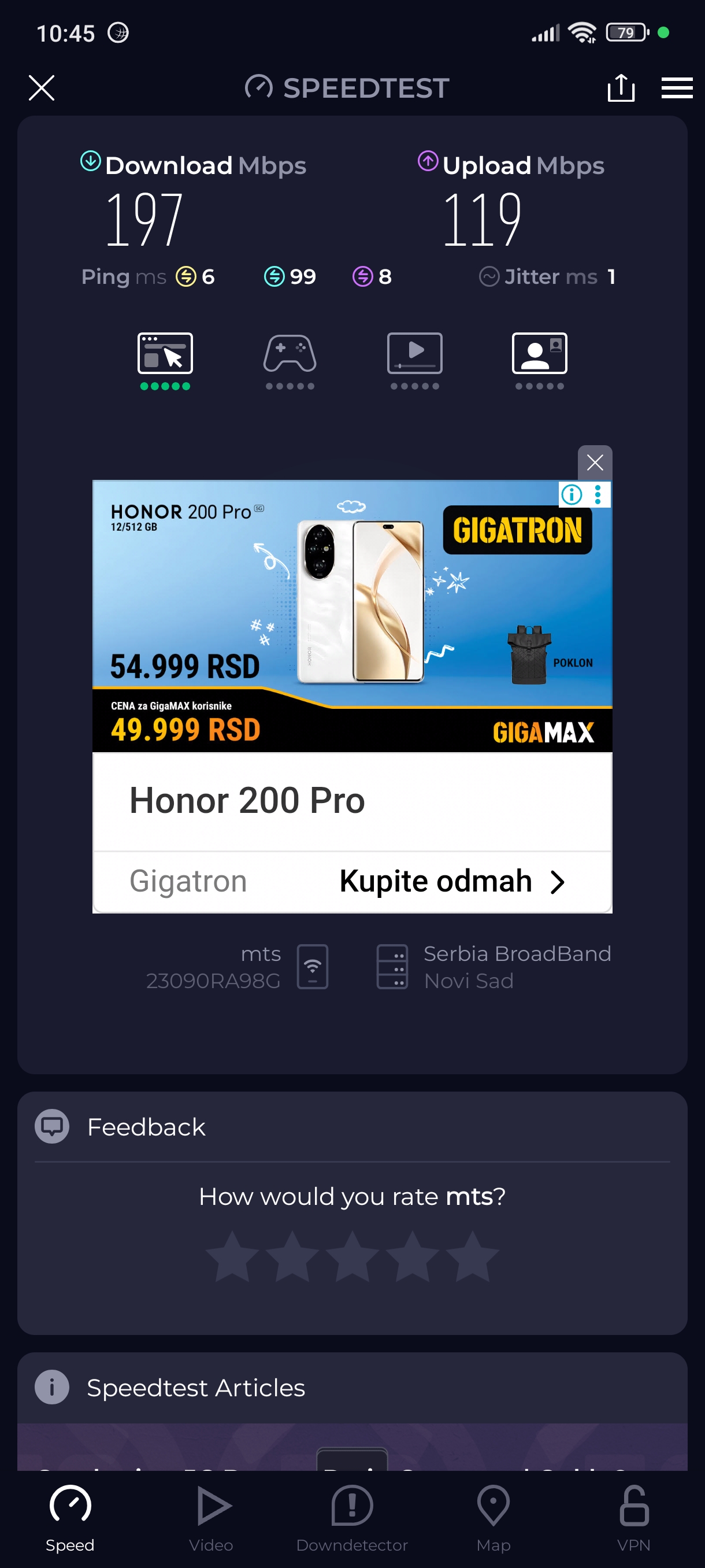Select the web browsing experience icon
Screen dimensions: 705x1568
click(x=165, y=354)
